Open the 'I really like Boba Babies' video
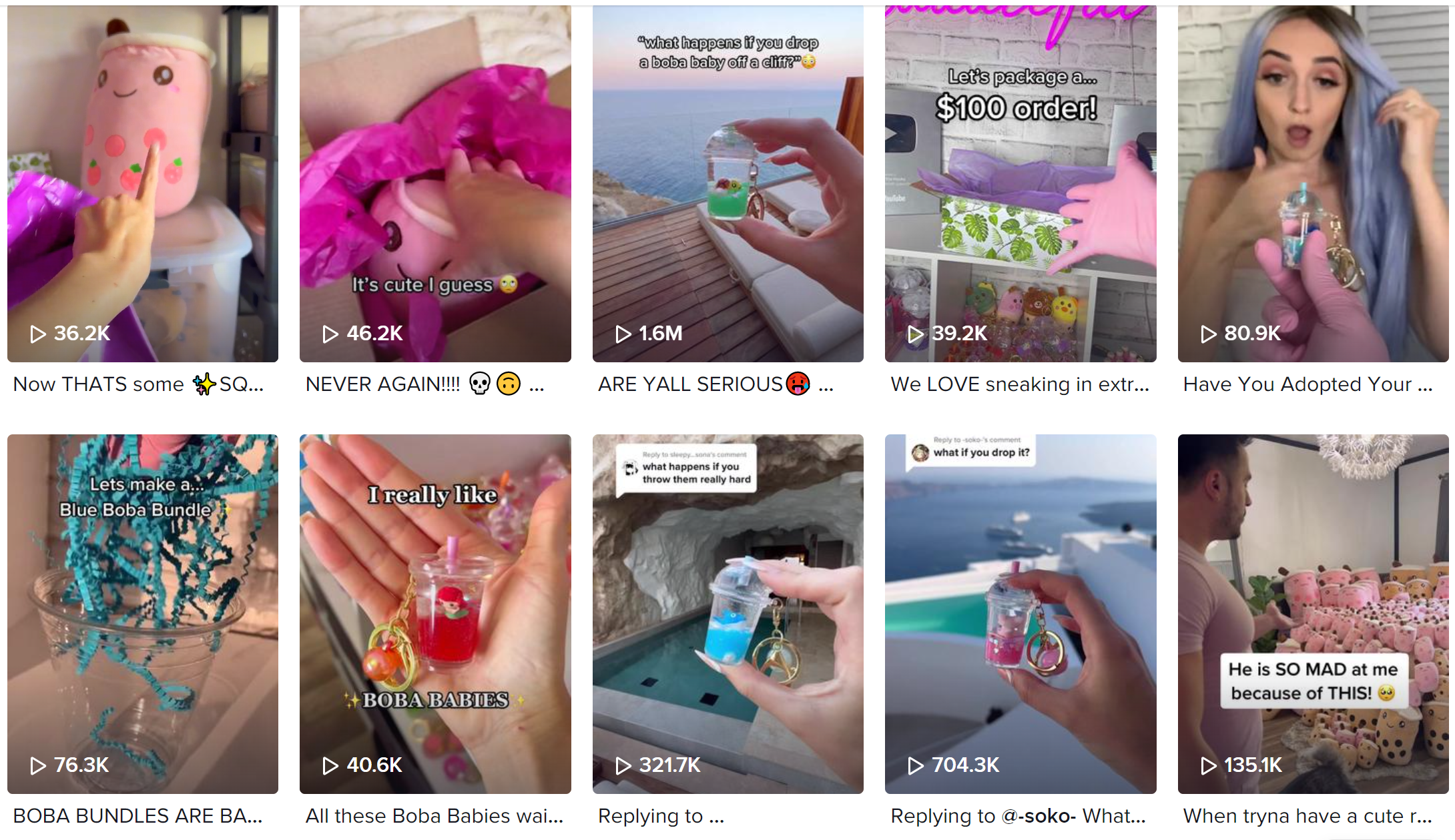This screenshot has height=840, width=1455. tap(434, 614)
